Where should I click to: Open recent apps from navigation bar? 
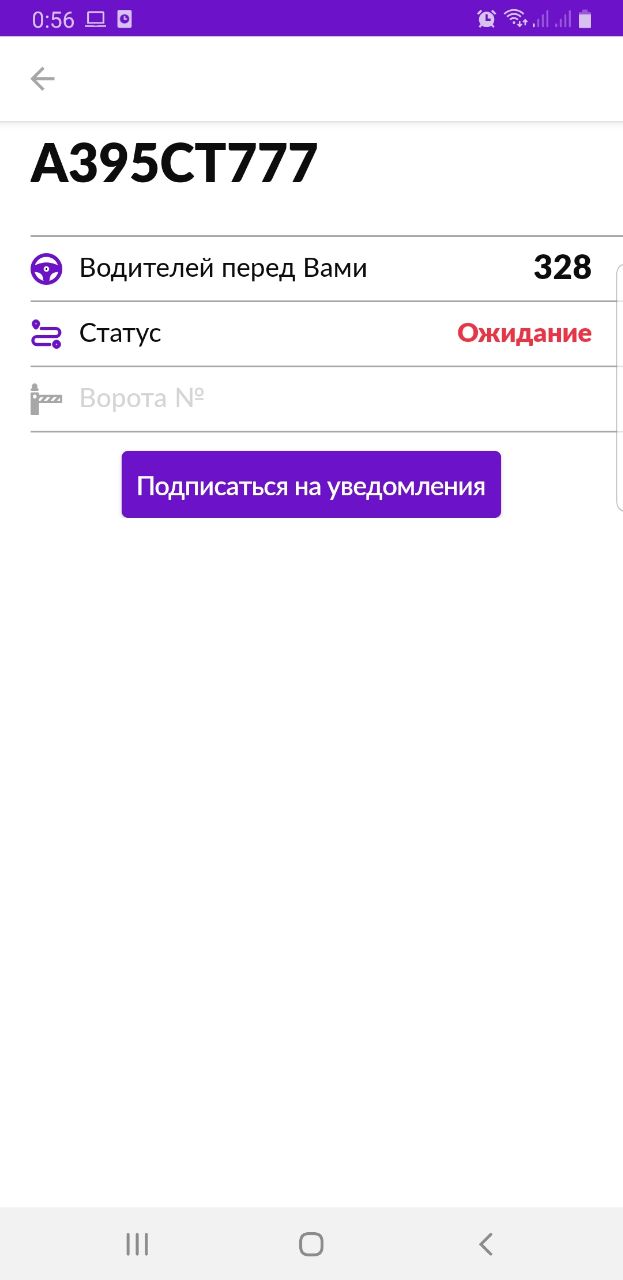click(137, 1244)
